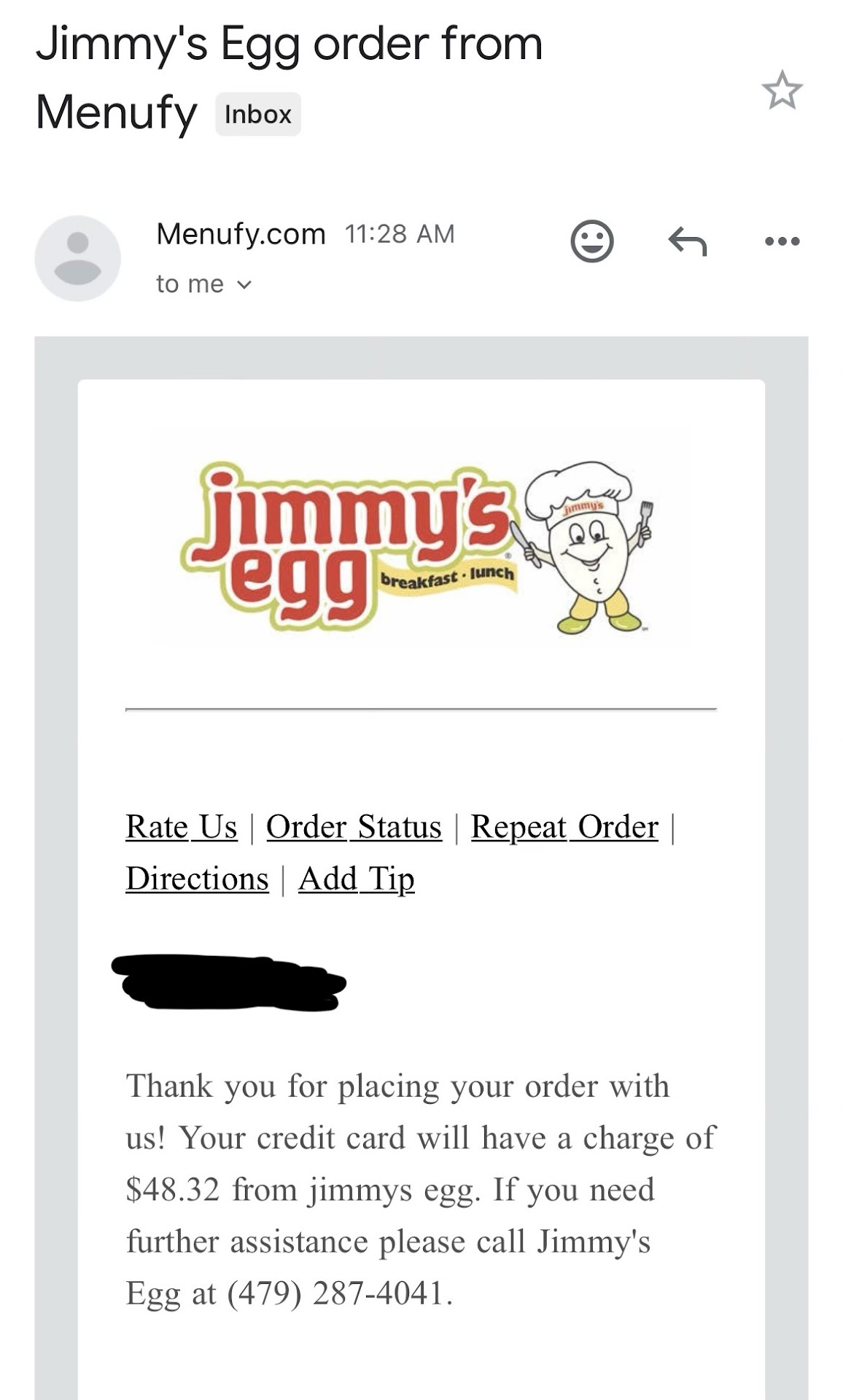Open the Menufy.com sender avatar
Screen dimensions: 843x1400
point(77,258)
